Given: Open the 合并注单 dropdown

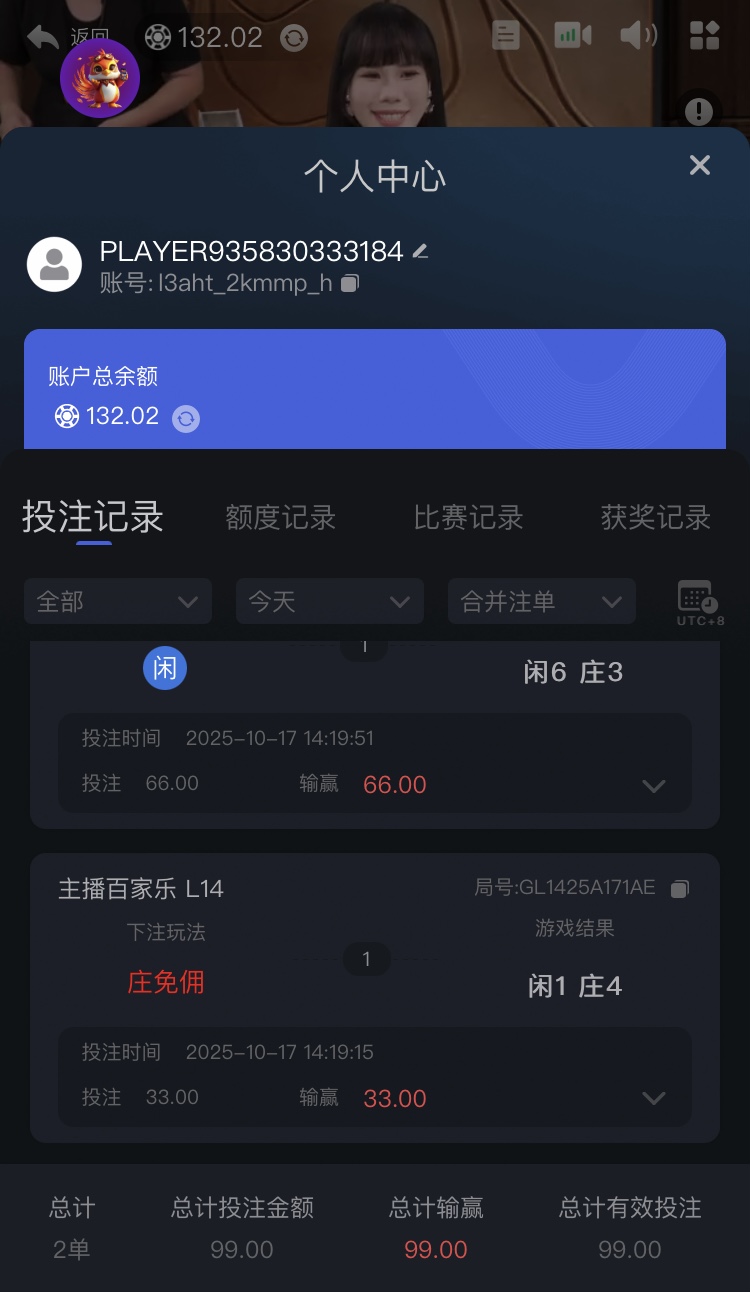Looking at the screenshot, I should (x=542, y=601).
